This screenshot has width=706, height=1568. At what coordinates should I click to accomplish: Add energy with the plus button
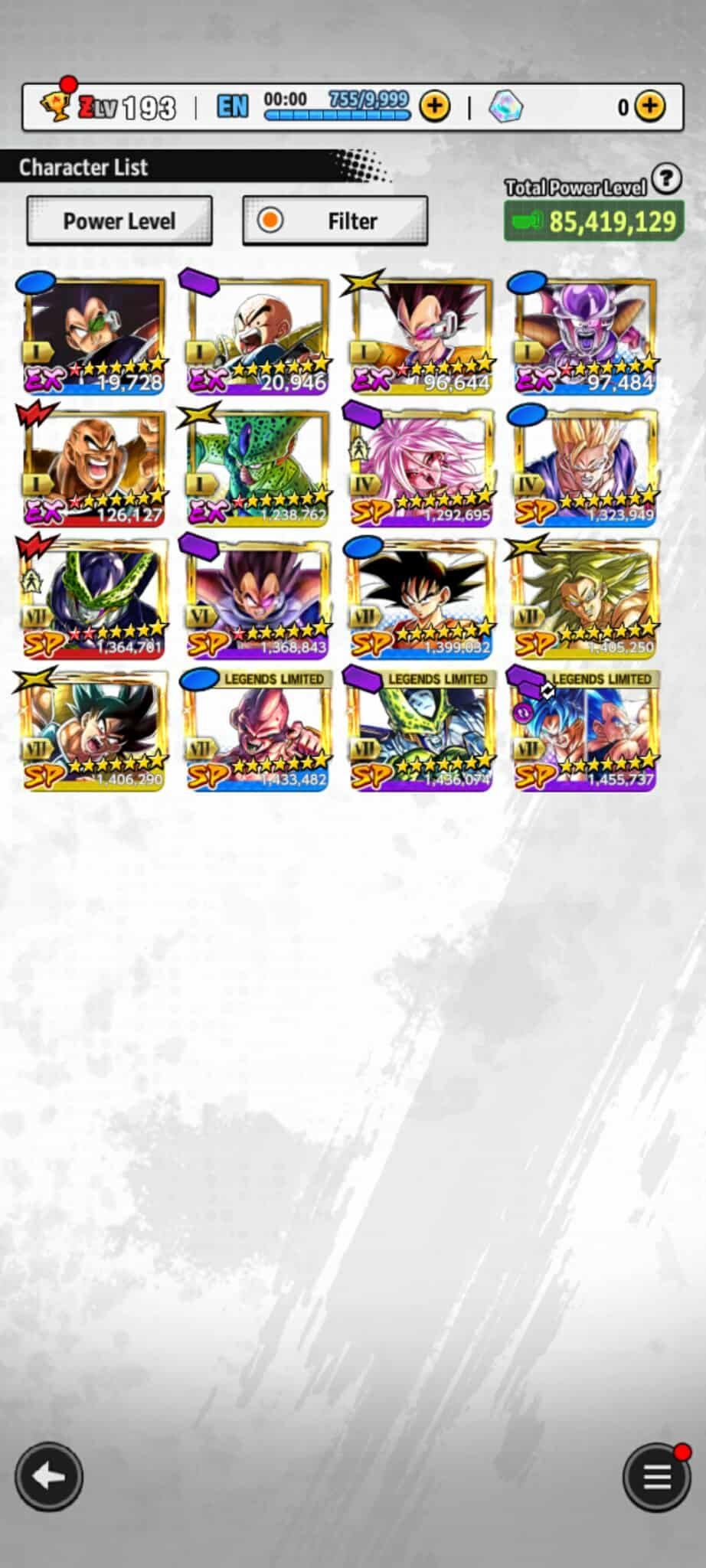tap(435, 106)
